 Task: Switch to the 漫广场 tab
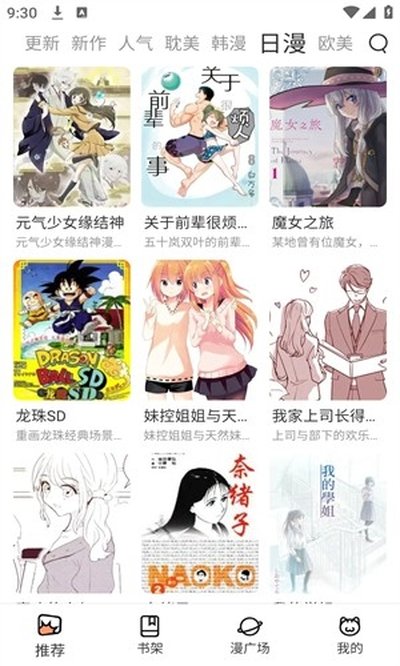coord(250,635)
